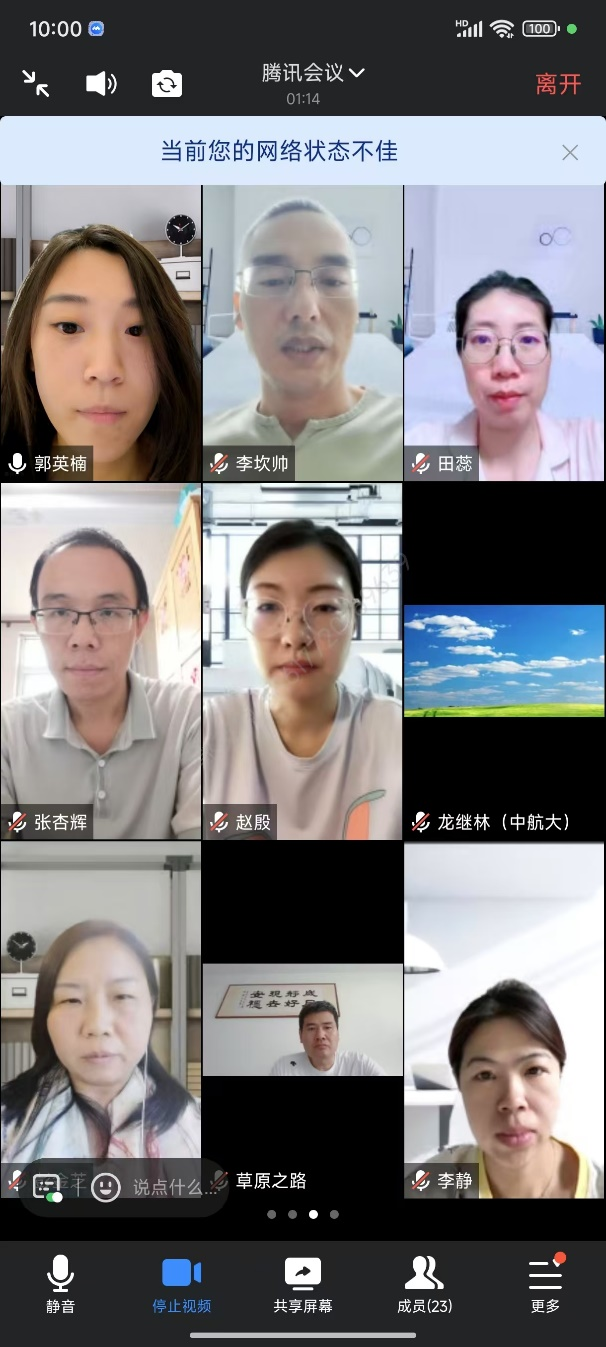
Task: Select 草原之路's video tile
Action: 302,1020
